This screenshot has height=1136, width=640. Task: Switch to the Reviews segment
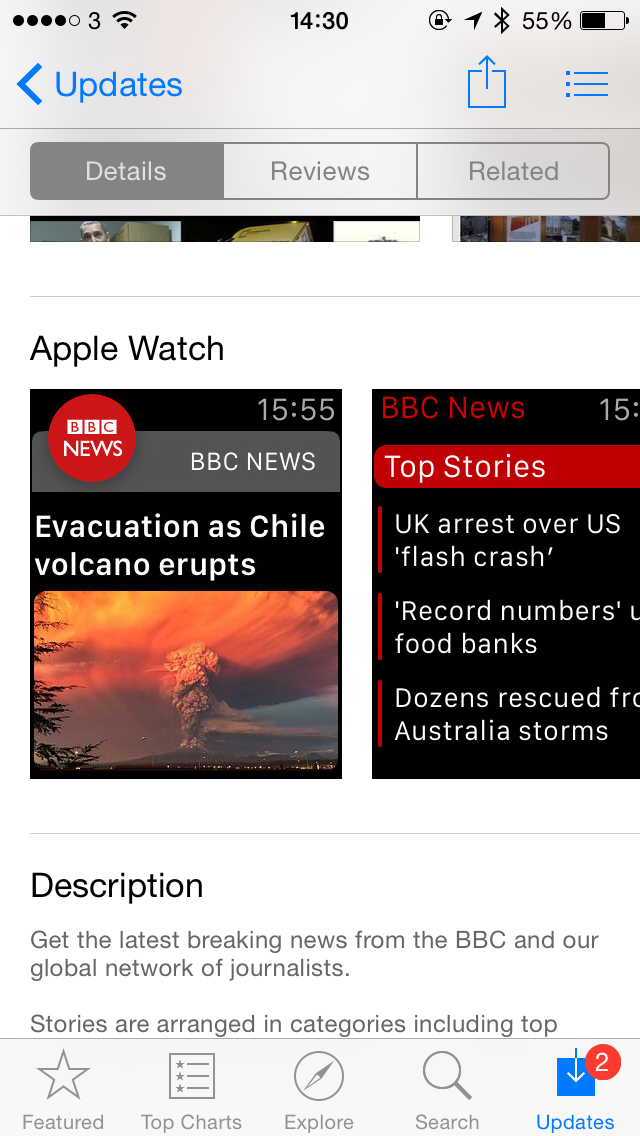tap(320, 171)
